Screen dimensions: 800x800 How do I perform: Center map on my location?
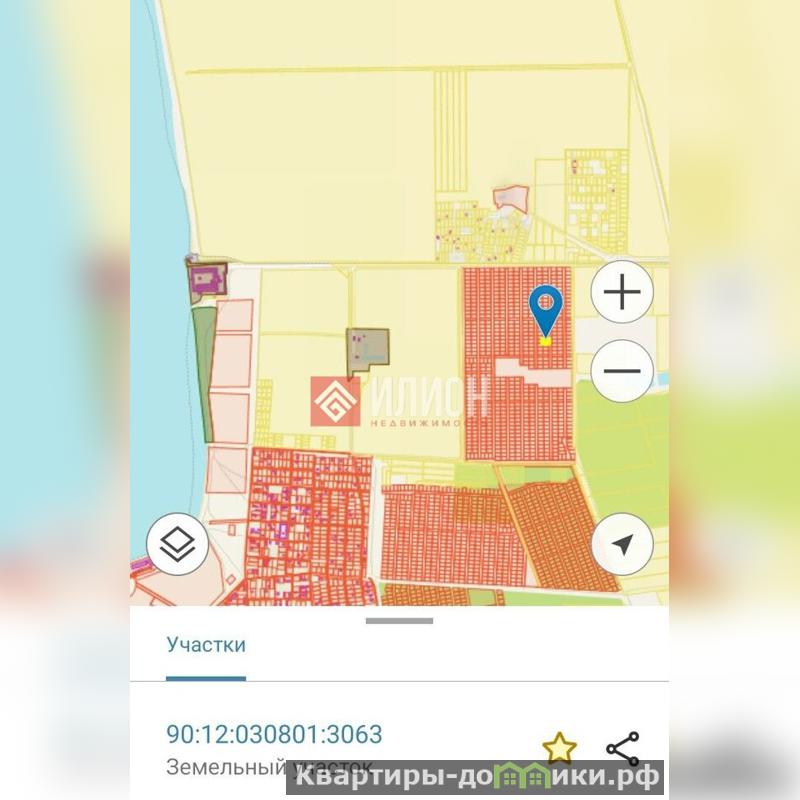pyautogui.click(x=622, y=545)
